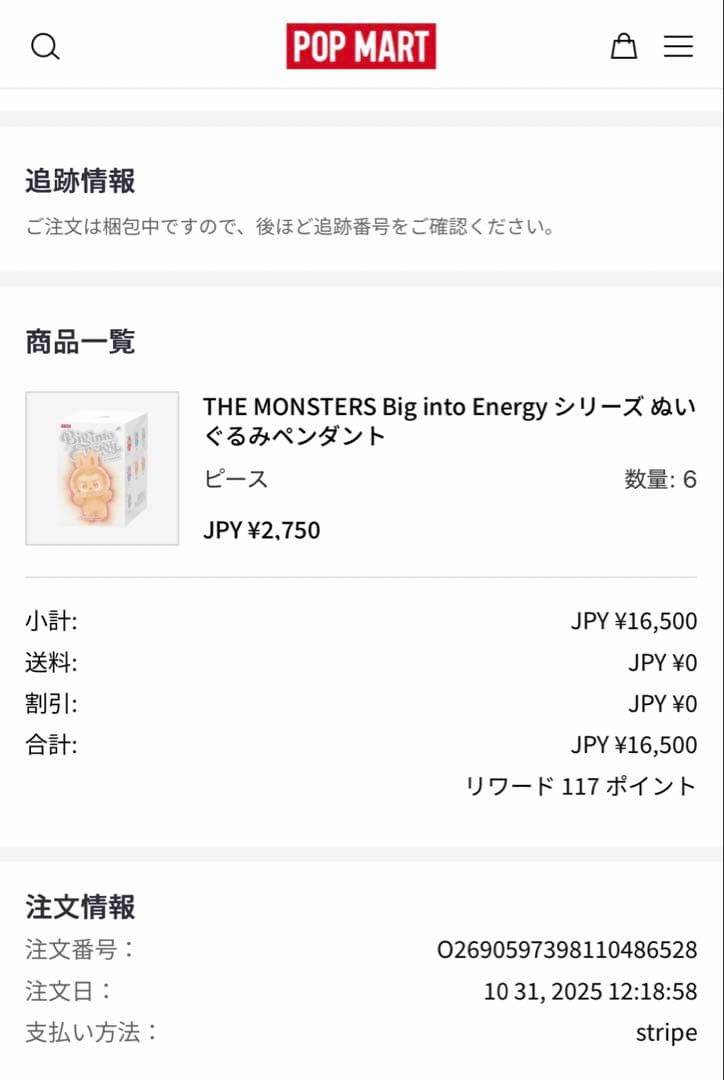Open the shopping bag
This screenshot has height=1080, width=724.
point(623,46)
